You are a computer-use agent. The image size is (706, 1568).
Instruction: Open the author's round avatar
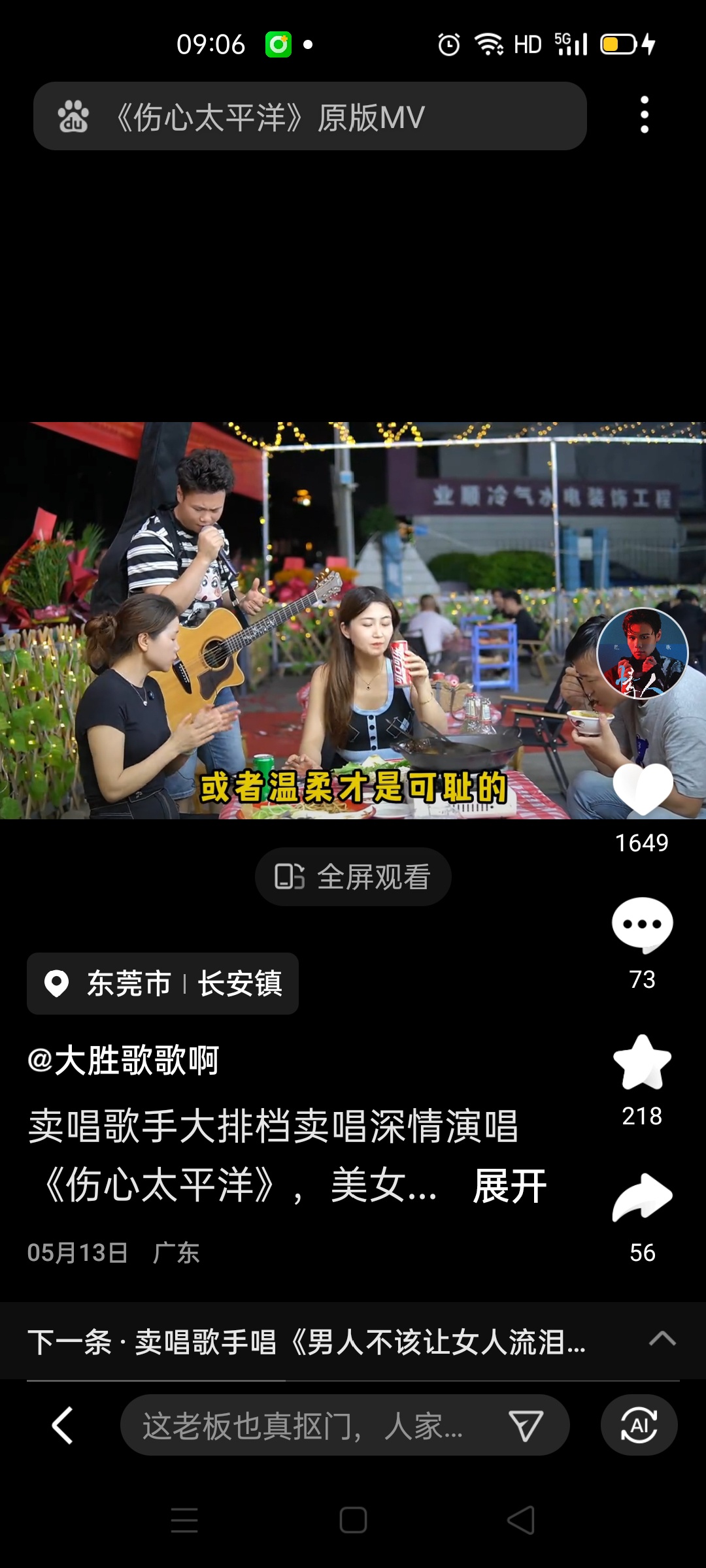(x=642, y=653)
